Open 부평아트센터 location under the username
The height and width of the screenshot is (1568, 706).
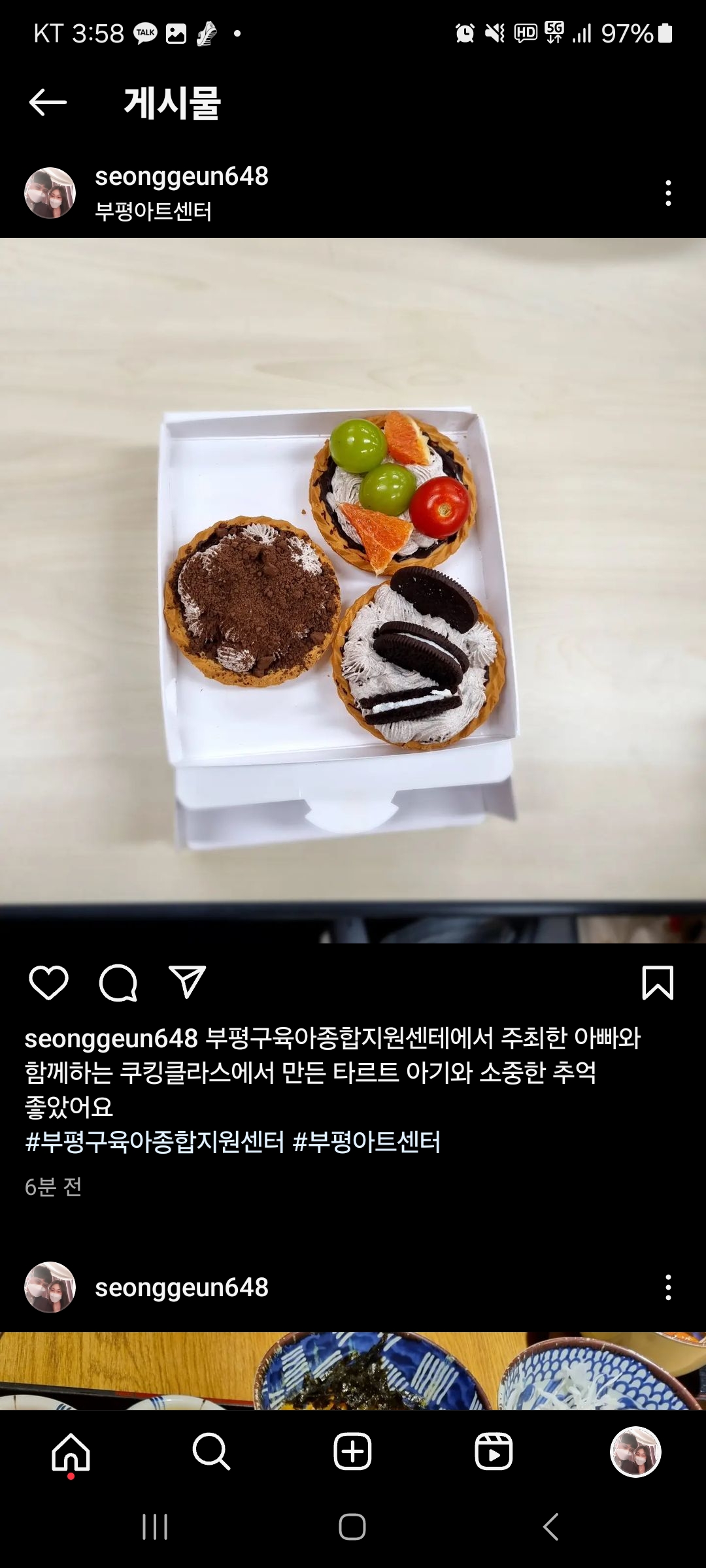153,212
